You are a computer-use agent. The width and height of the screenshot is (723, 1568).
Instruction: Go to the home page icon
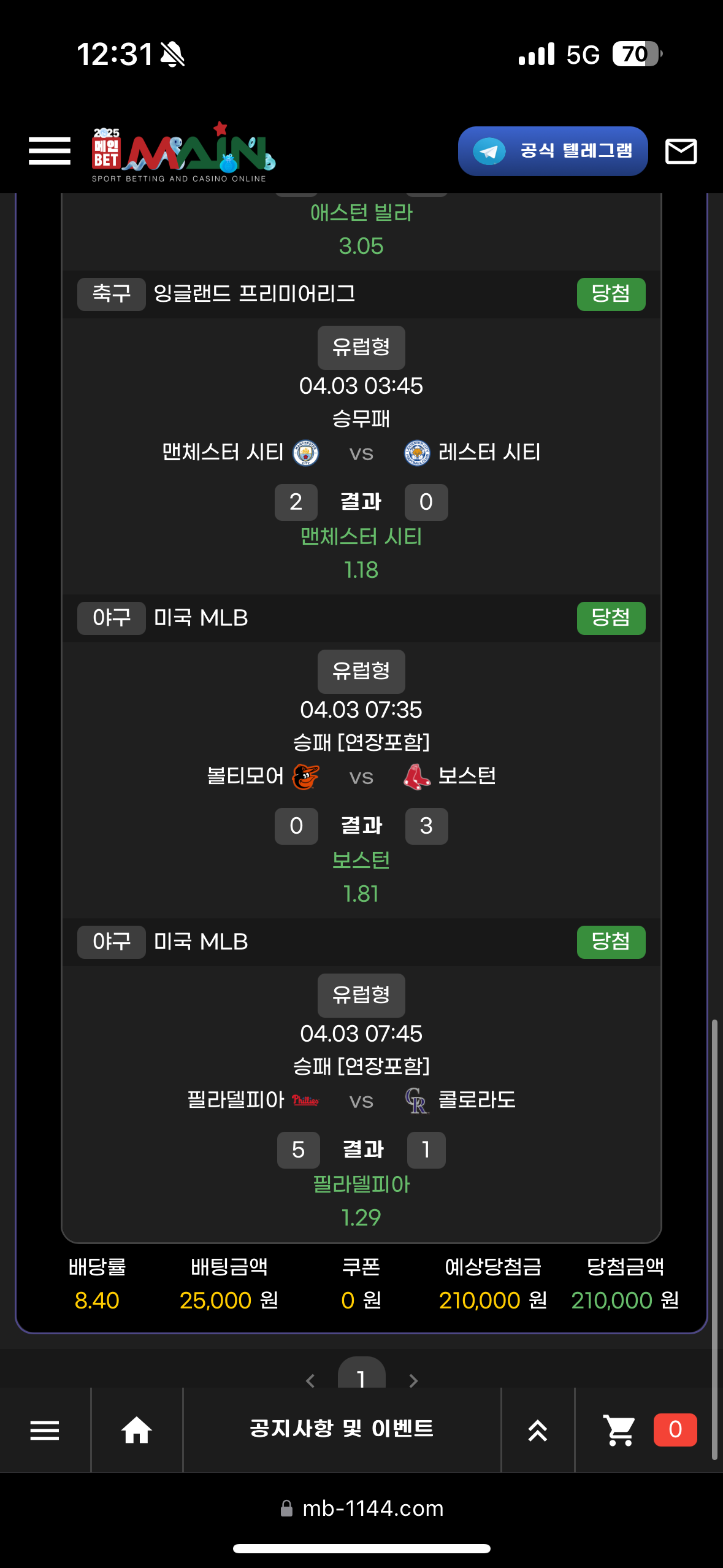coord(136,1430)
